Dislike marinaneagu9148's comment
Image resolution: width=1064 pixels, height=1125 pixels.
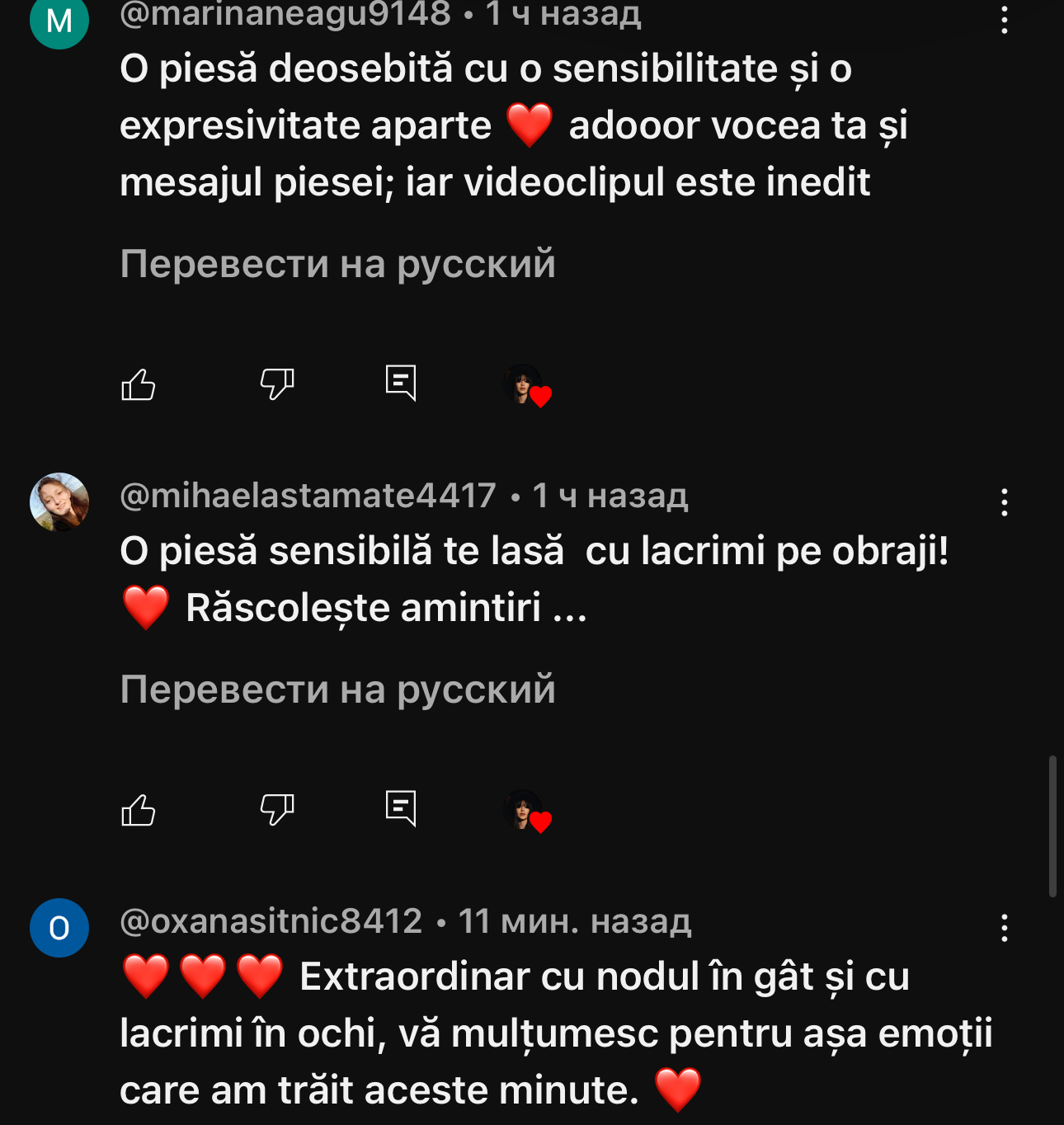[277, 384]
